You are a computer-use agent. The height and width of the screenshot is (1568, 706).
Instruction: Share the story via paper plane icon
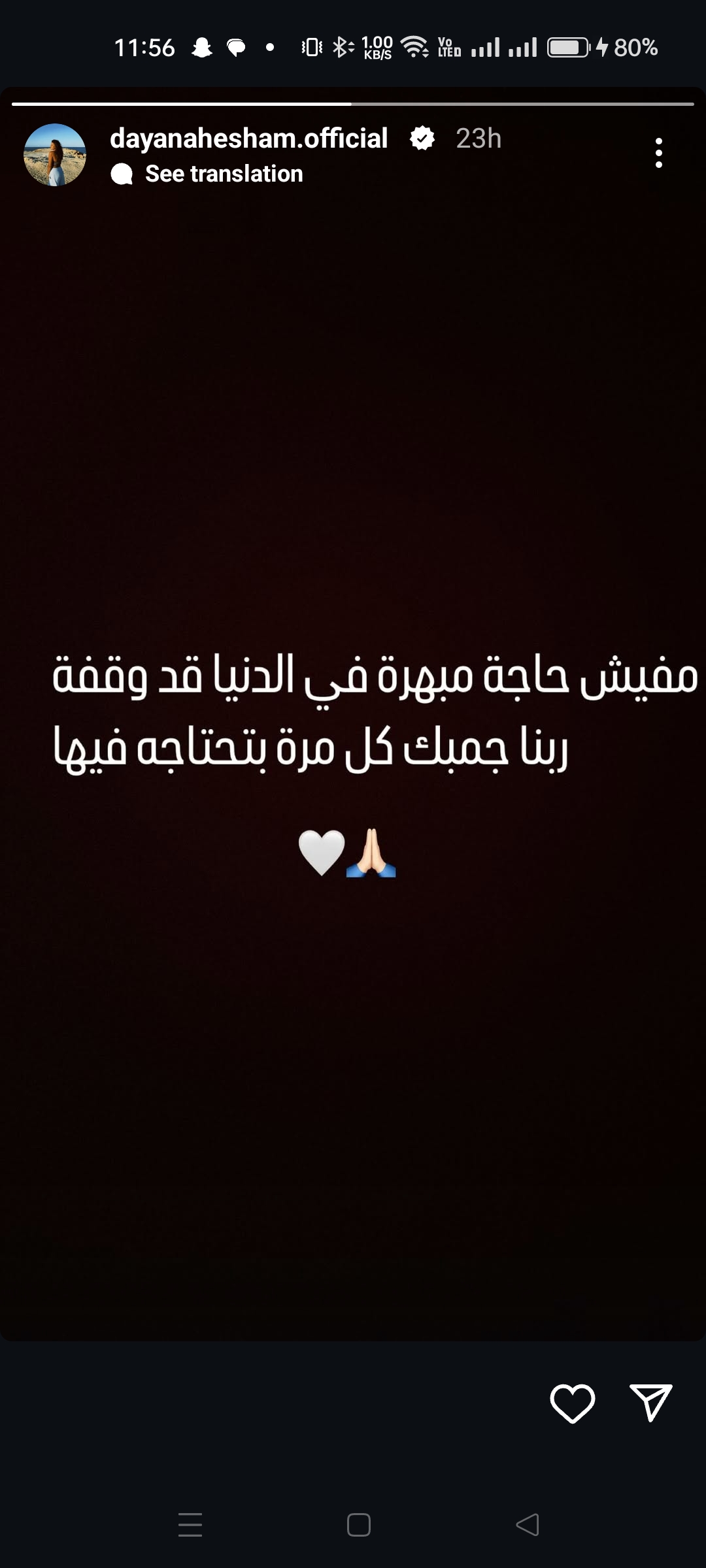click(x=650, y=1402)
